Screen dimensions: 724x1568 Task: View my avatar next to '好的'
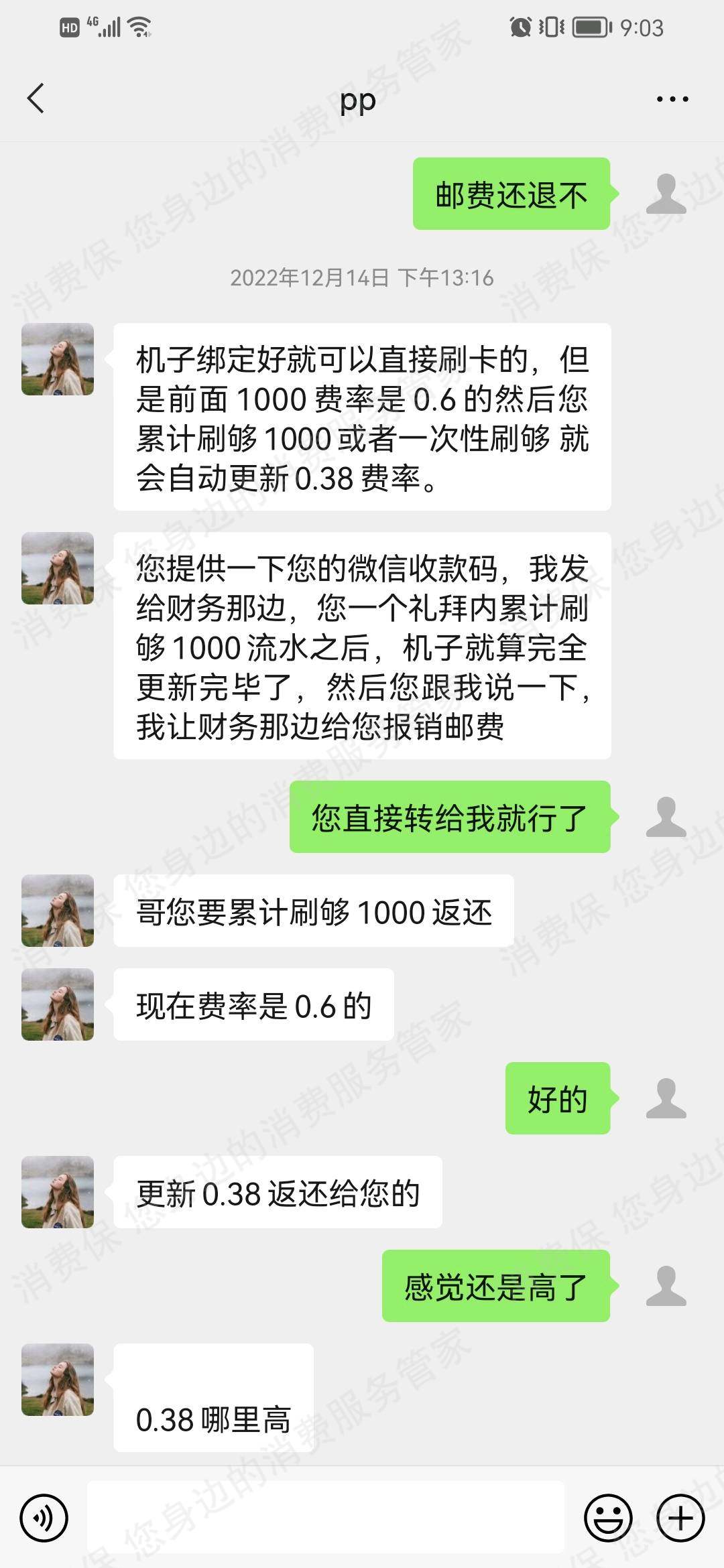tap(666, 1098)
